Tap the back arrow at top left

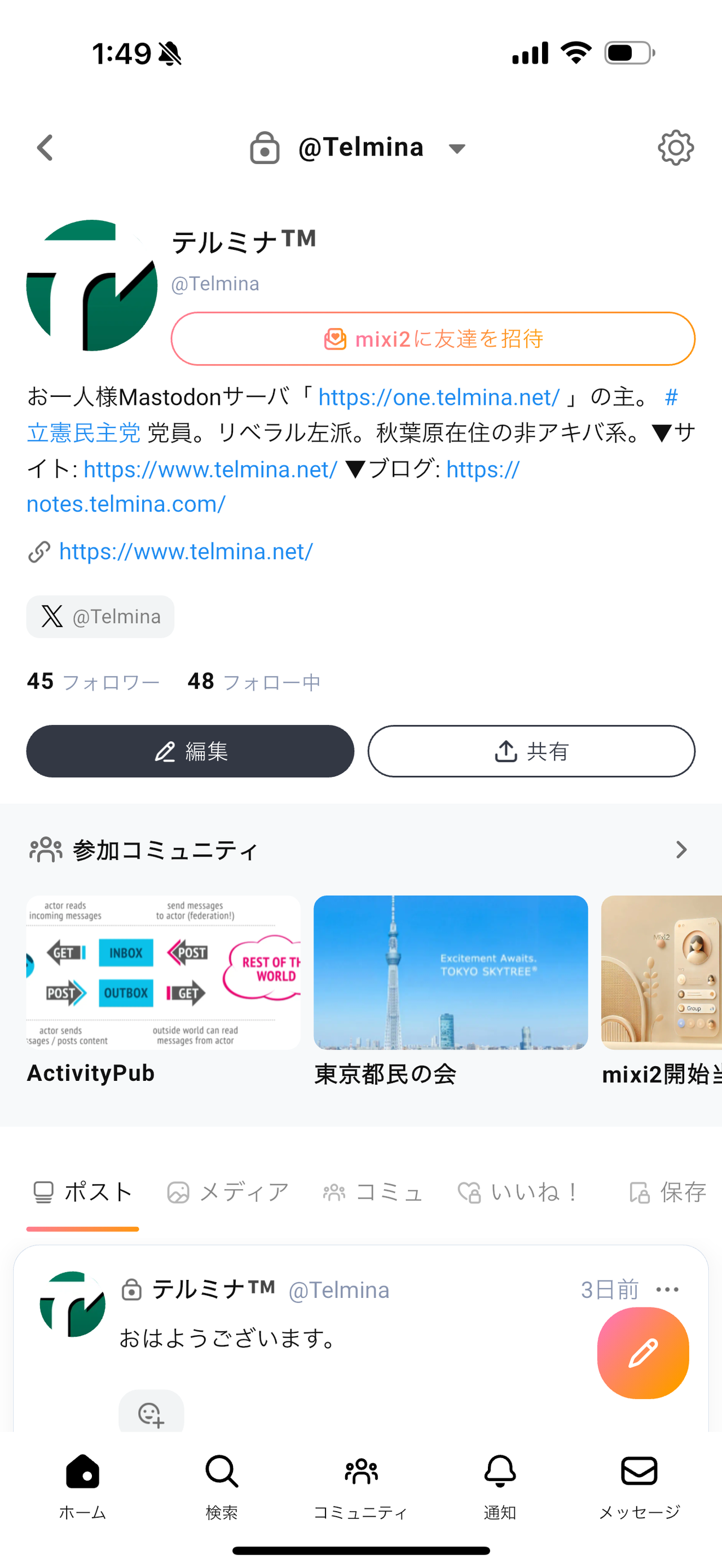(45, 147)
